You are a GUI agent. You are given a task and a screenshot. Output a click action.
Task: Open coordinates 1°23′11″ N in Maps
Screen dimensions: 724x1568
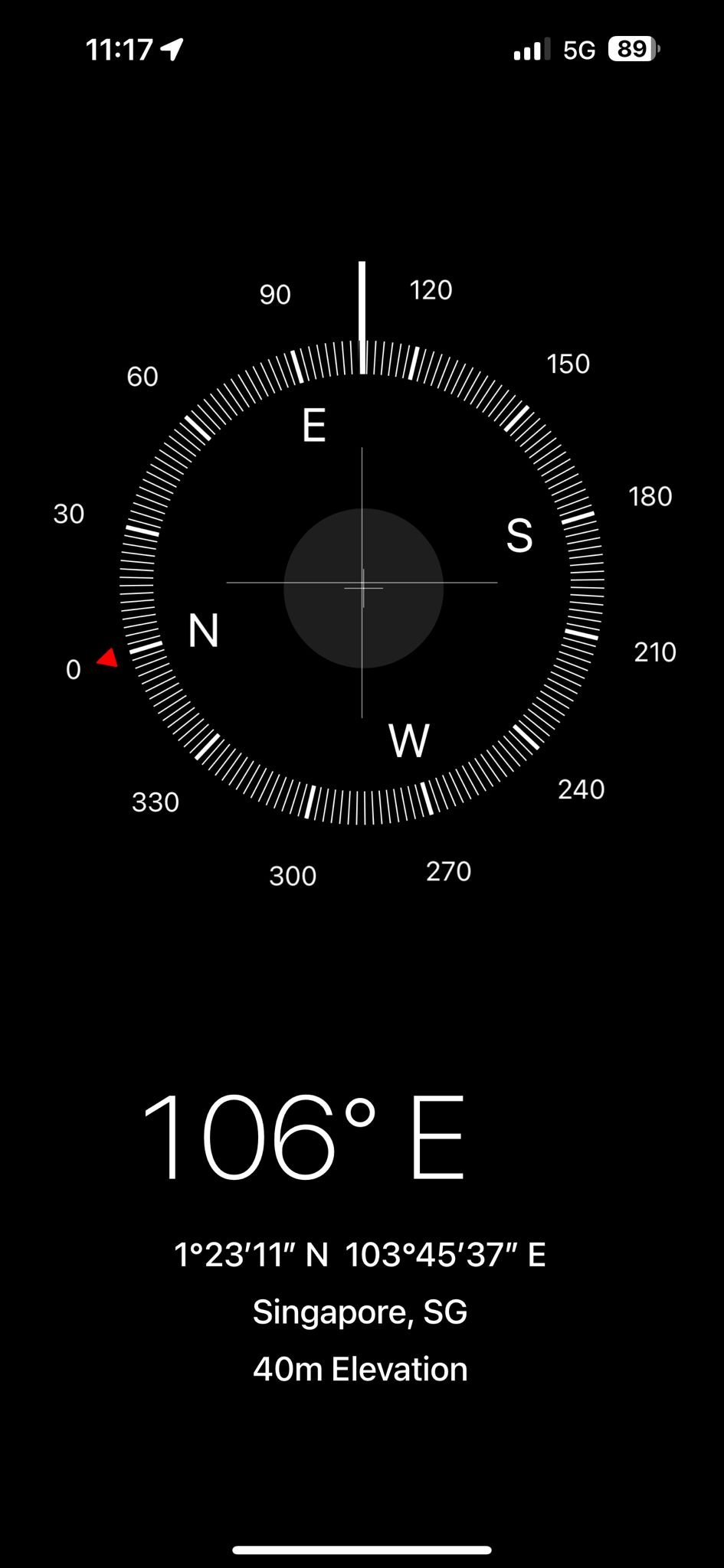tap(359, 1255)
